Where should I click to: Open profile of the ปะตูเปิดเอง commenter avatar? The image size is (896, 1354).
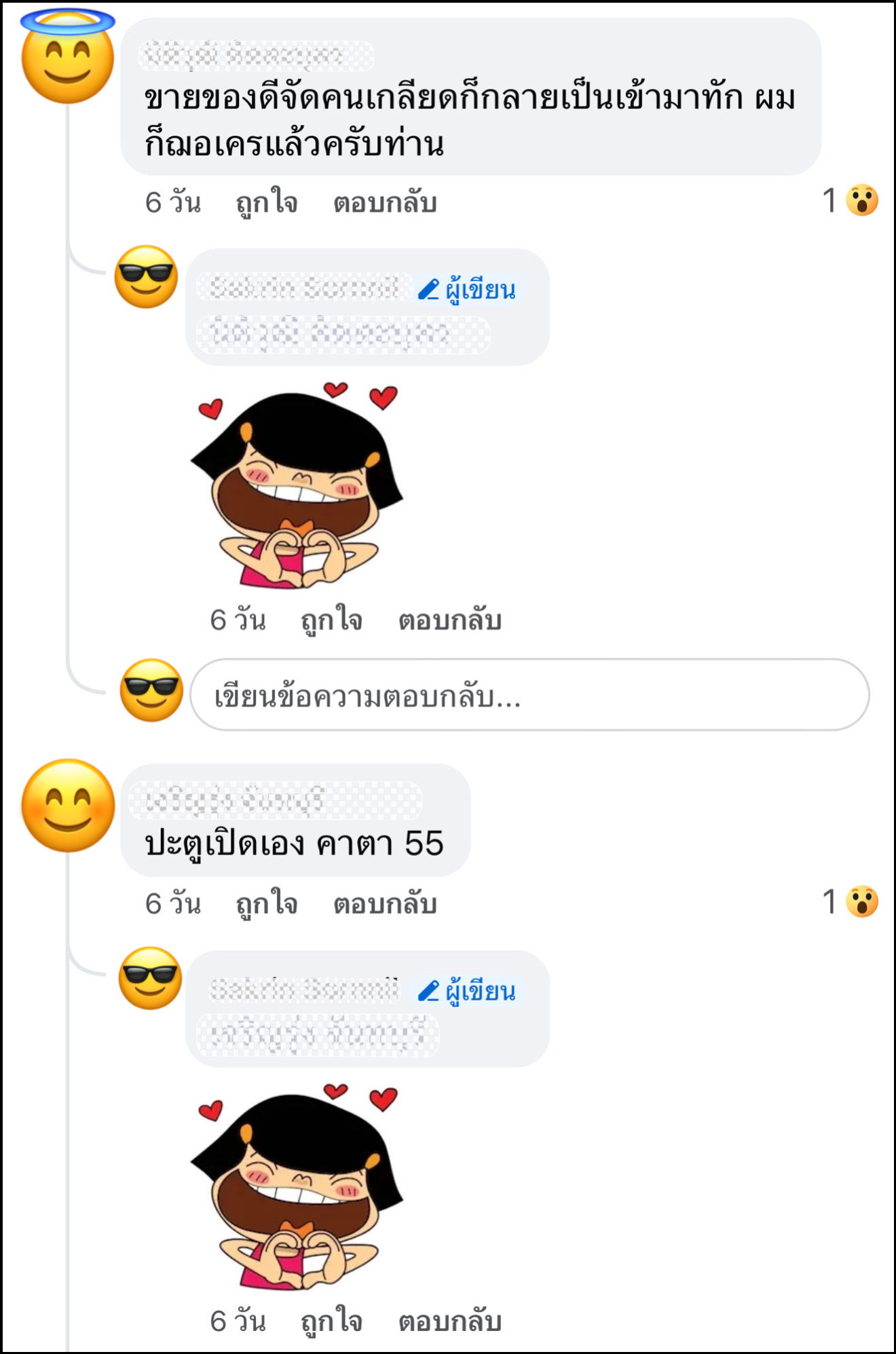tap(68, 806)
